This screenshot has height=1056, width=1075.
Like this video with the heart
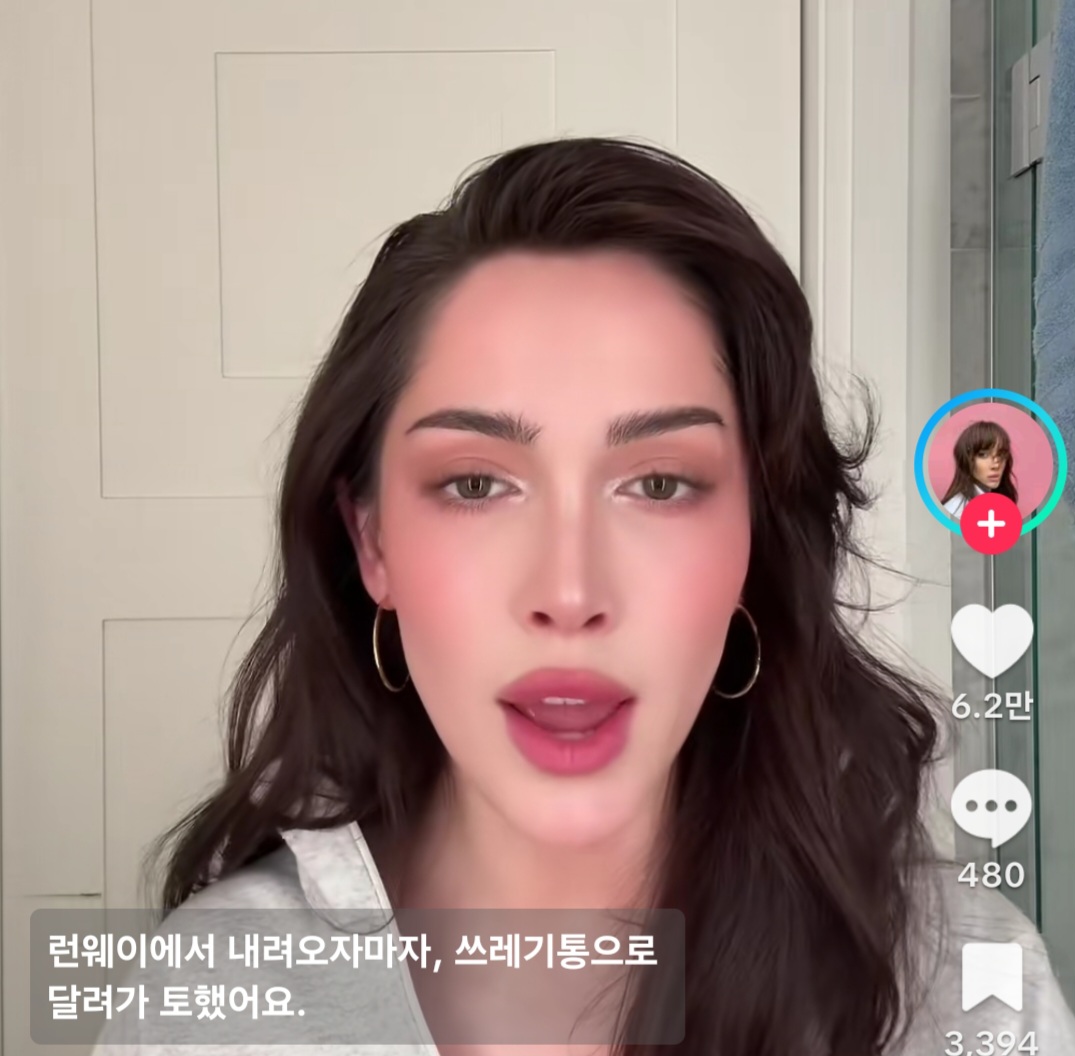click(x=990, y=641)
